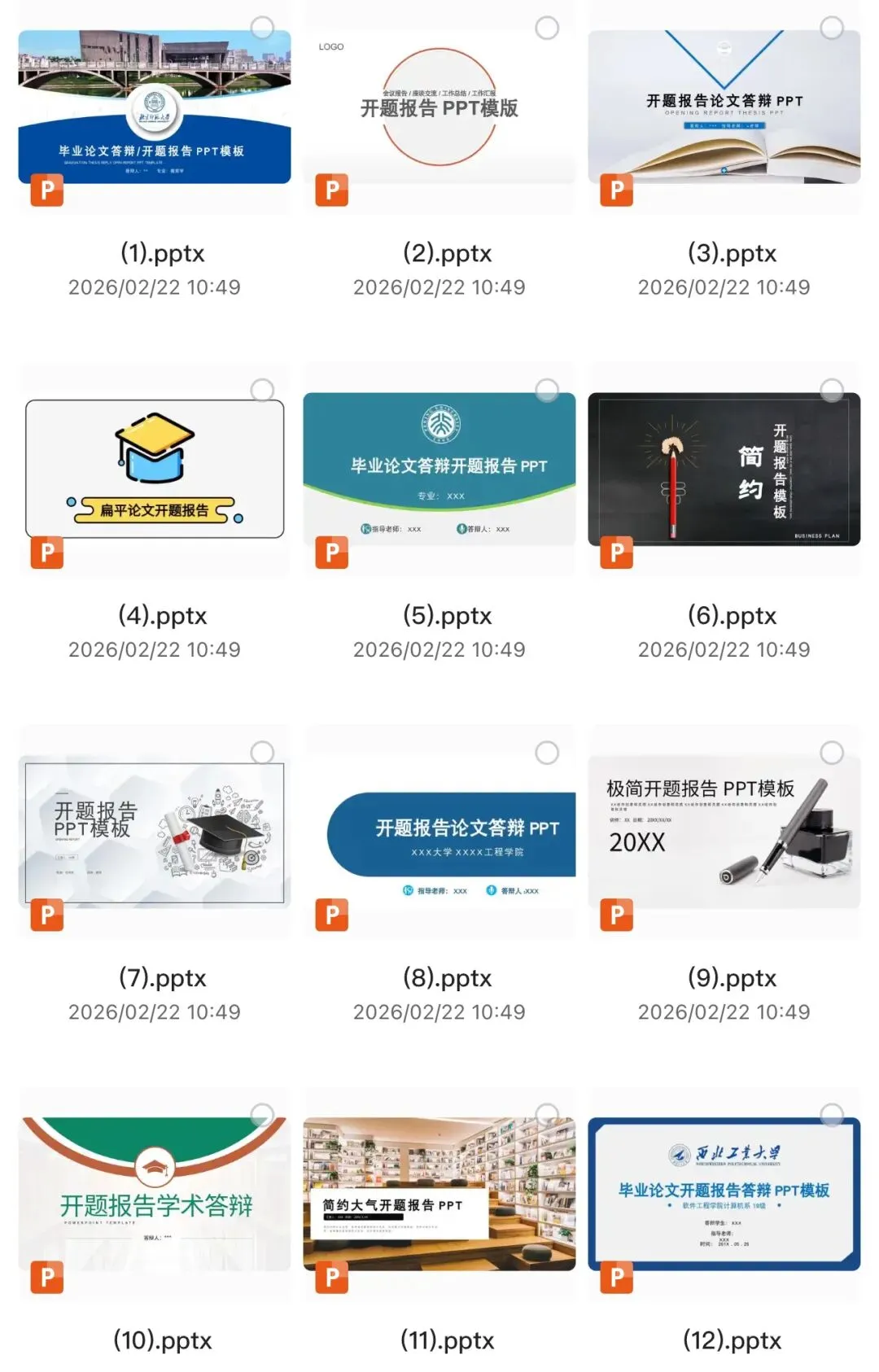Open the (10).pptx file
Screen dimensions: 879x1372
click(x=155, y=1194)
